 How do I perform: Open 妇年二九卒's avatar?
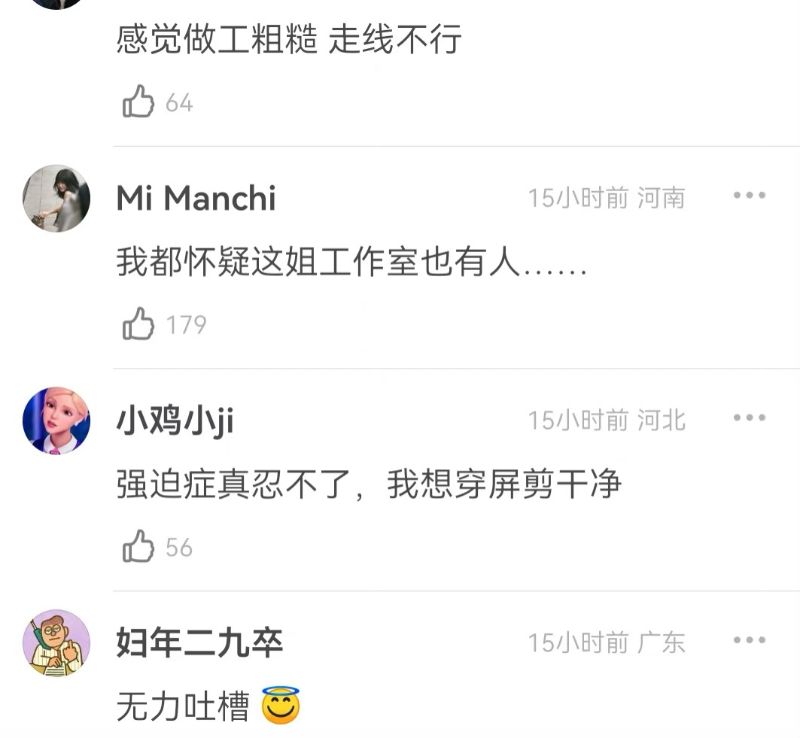click(x=56, y=642)
